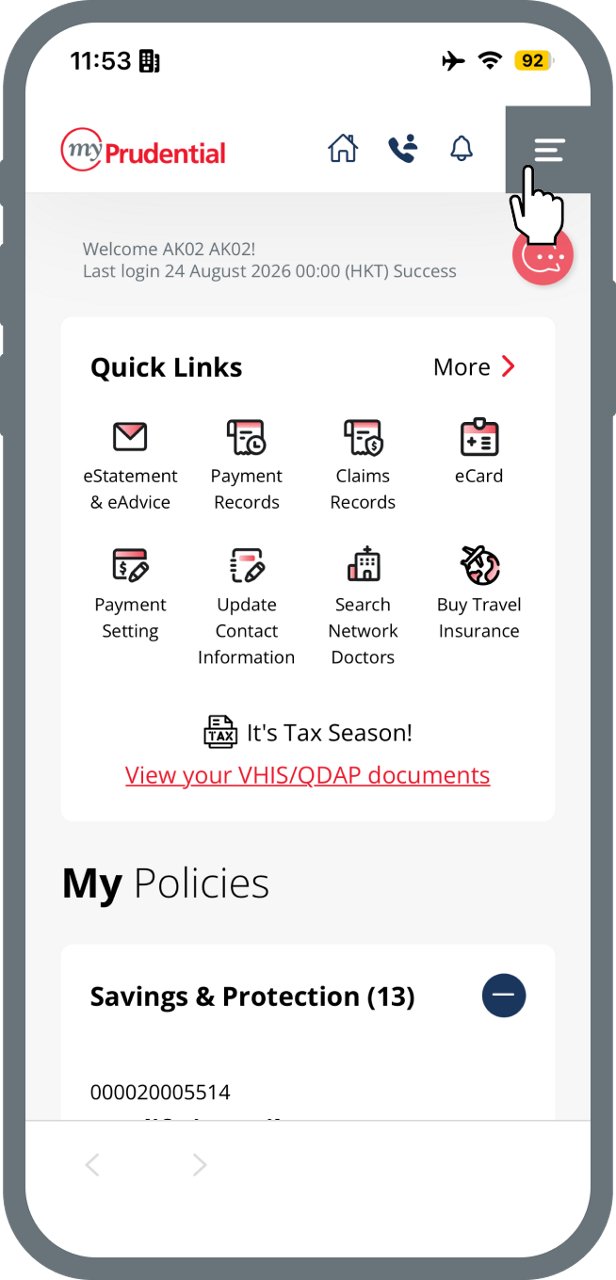616x1280 pixels.
Task: Open policy 000020005514
Action: [x=160, y=1092]
